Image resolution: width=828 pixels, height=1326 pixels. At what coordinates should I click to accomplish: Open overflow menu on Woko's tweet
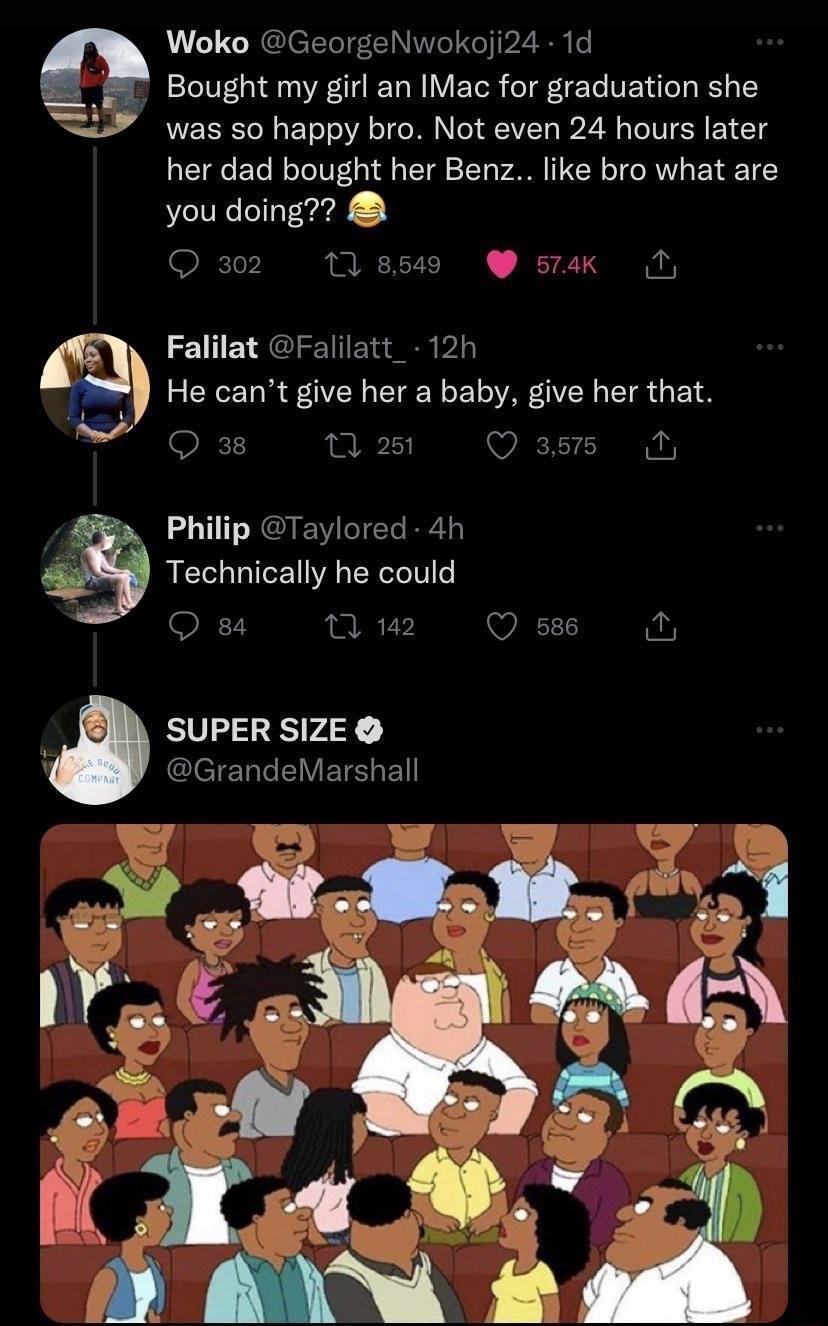click(x=770, y=43)
